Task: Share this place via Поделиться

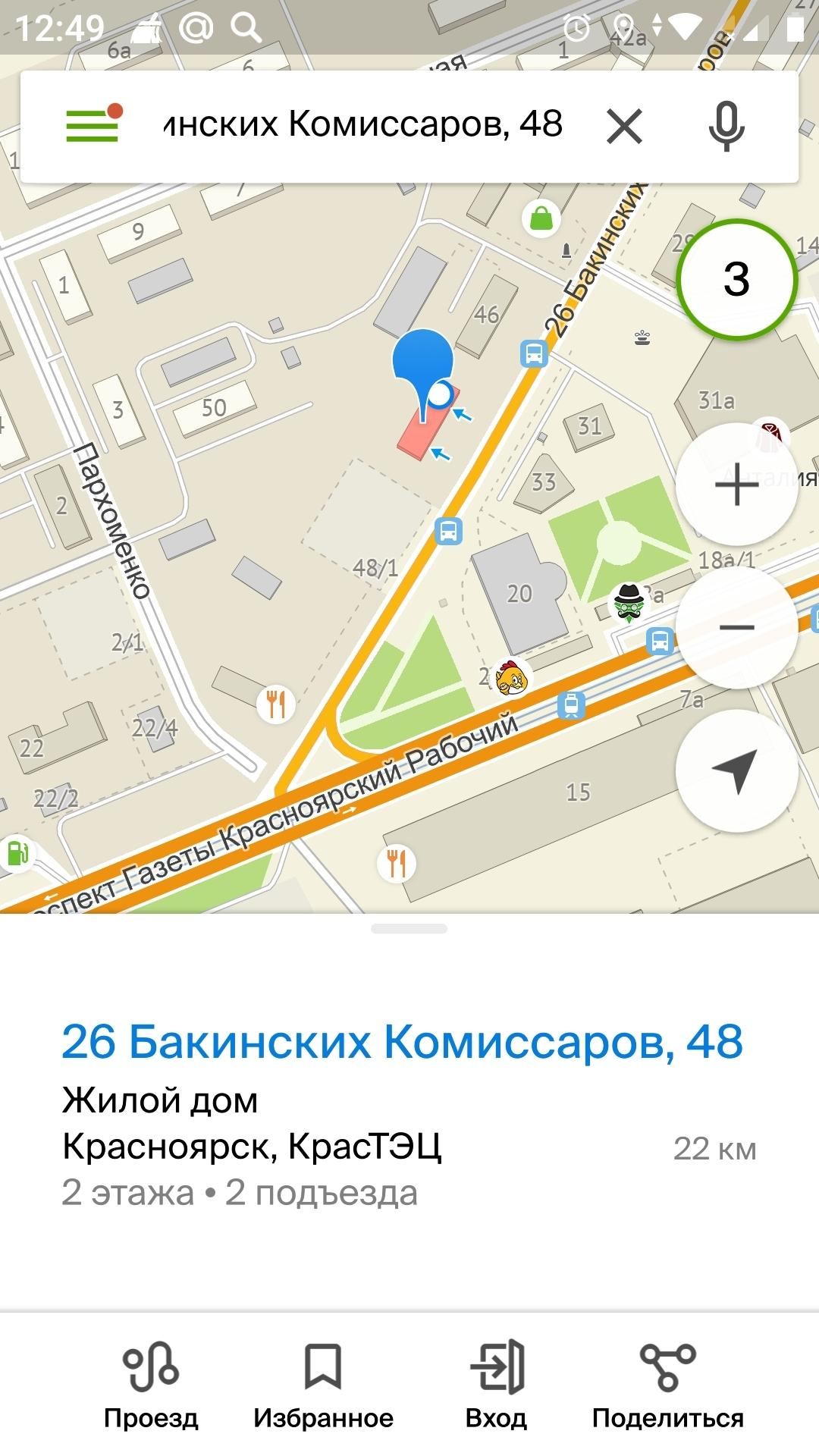Action: [667, 1385]
